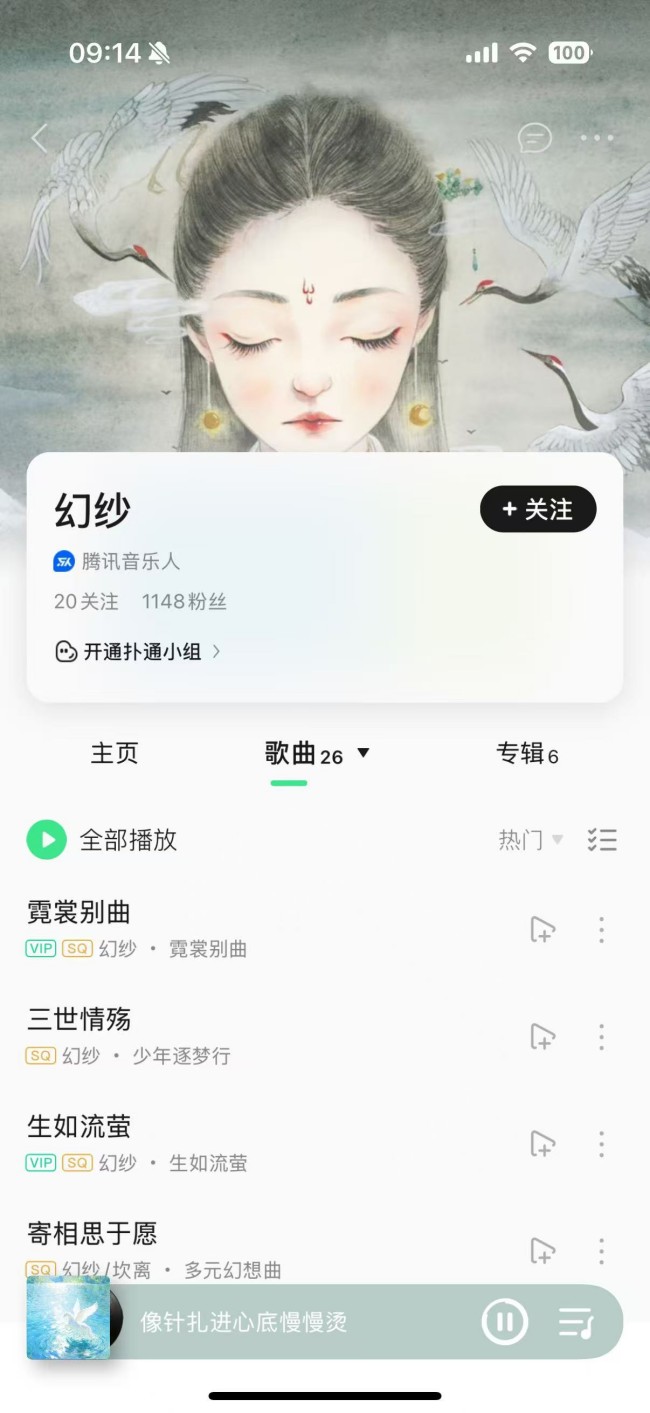Open the message icon in the header
Image resolution: width=650 pixels, height=1413 pixels.
[x=534, y=138]
